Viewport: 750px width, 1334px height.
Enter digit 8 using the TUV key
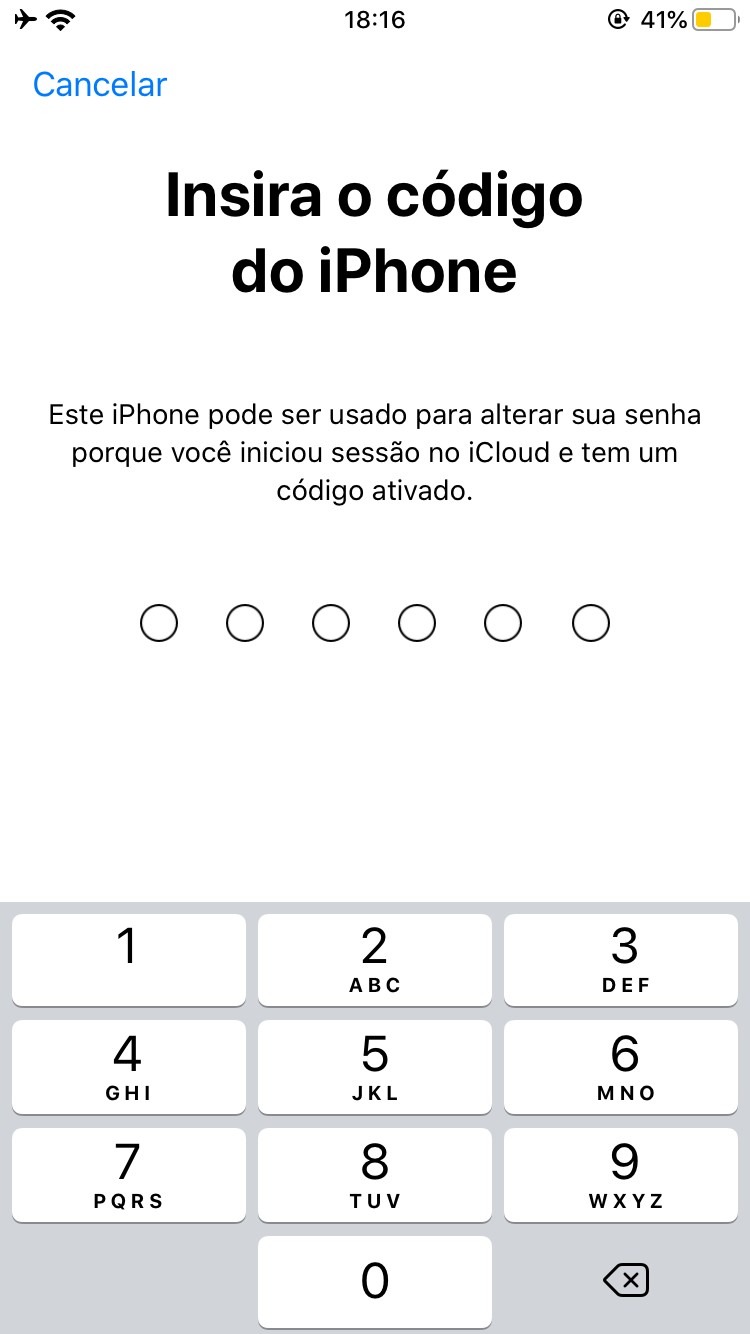point(375,1174)
